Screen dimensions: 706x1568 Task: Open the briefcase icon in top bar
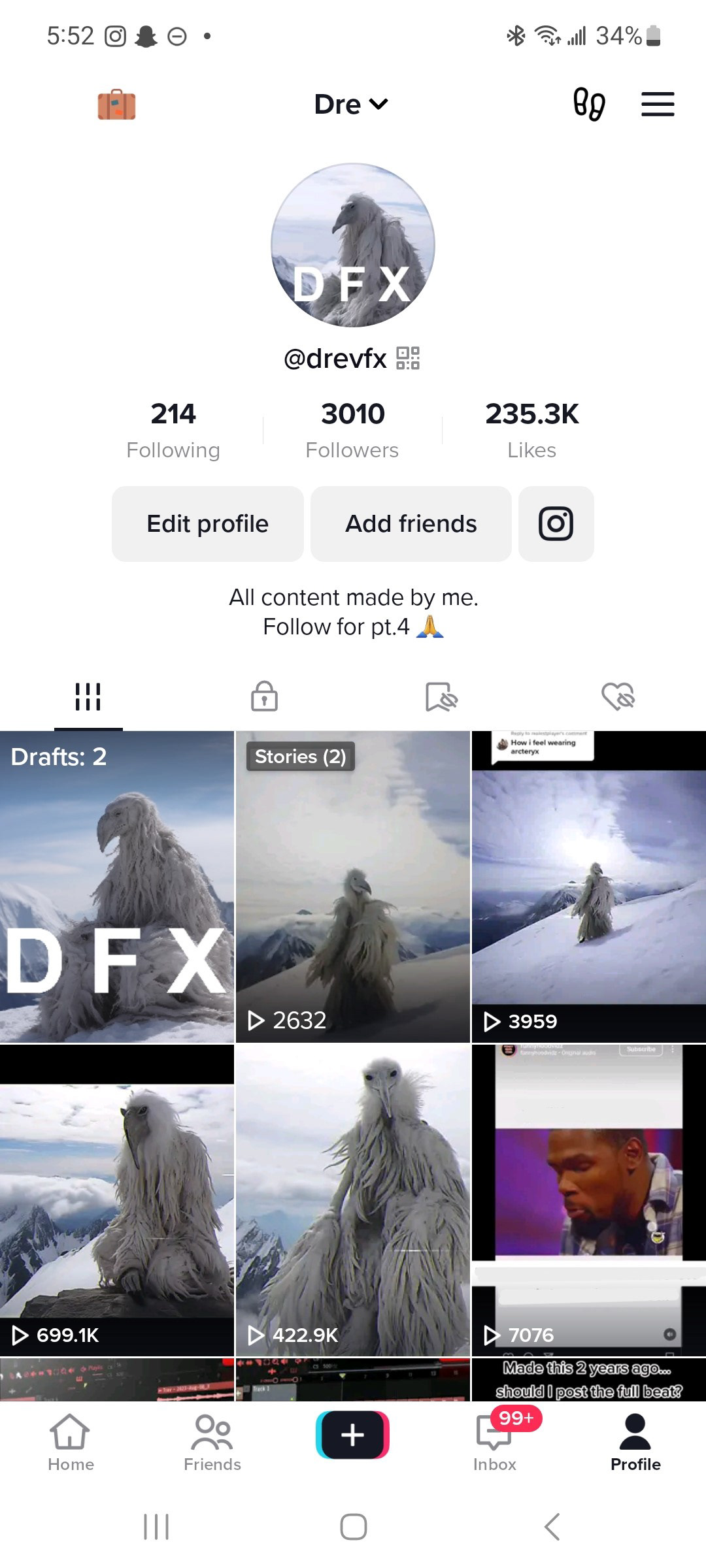tap(116, 105)
